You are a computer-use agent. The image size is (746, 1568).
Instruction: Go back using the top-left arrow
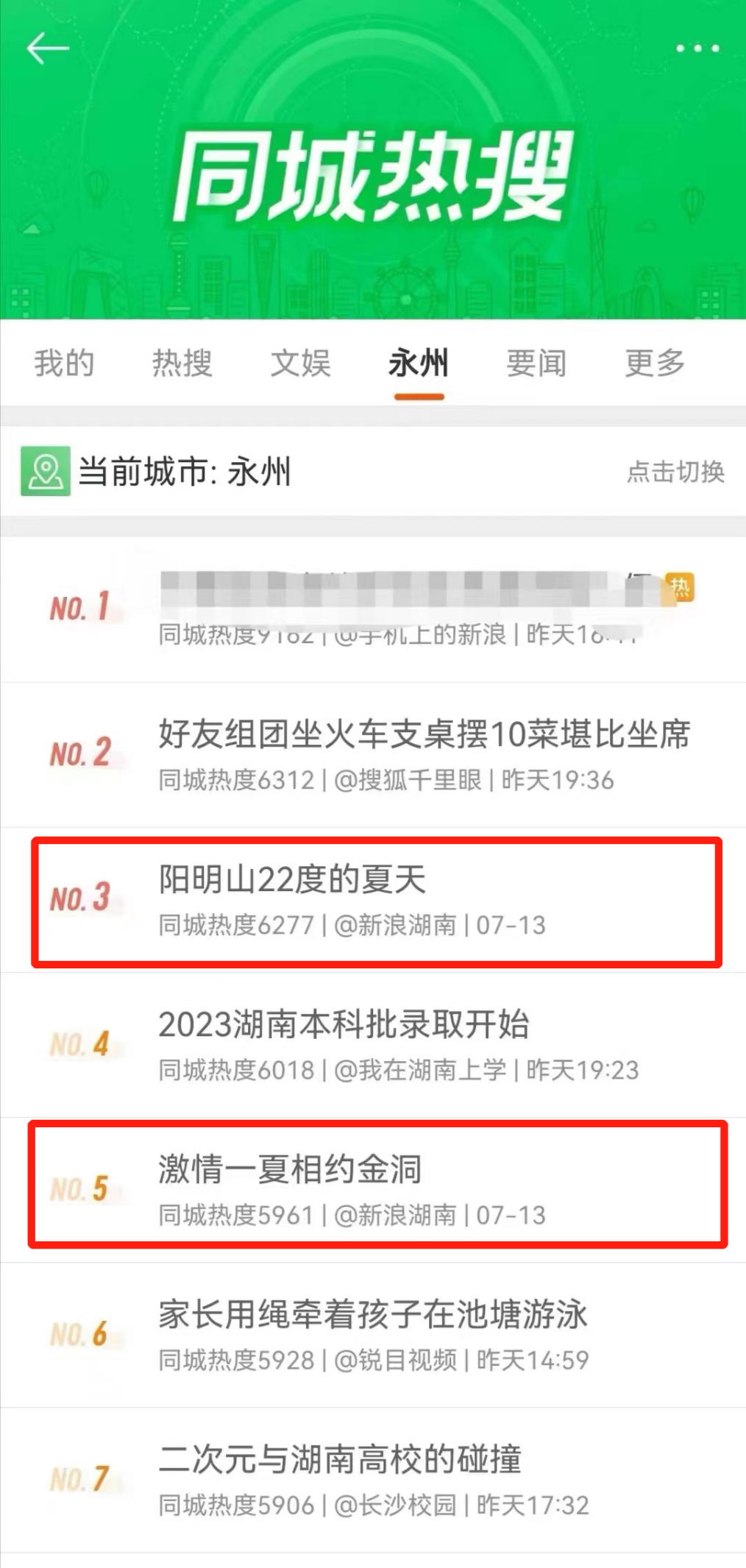tap(48, 49)
